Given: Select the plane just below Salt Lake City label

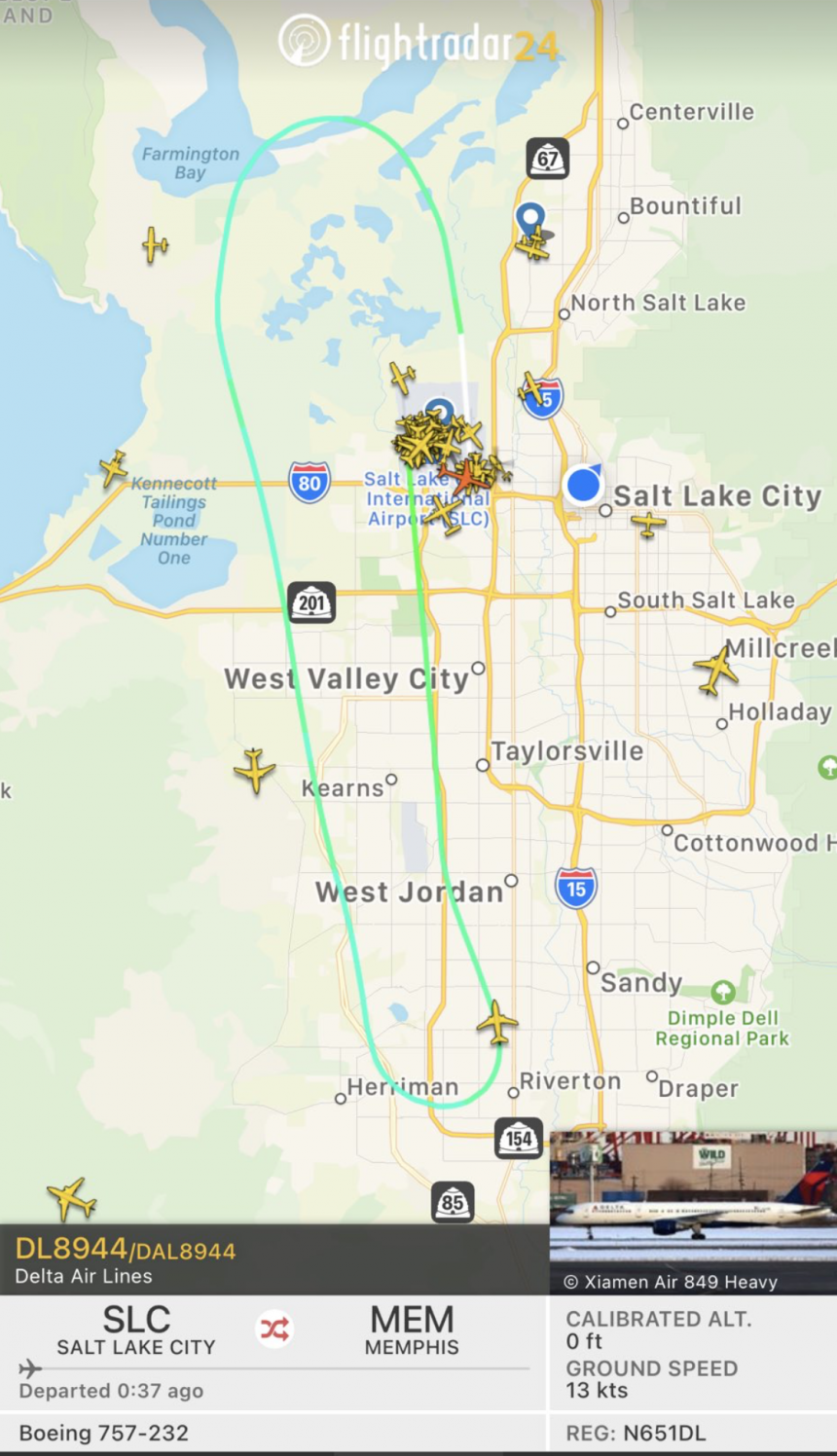Looking at the screenshot, I should (x=648, y=525).
